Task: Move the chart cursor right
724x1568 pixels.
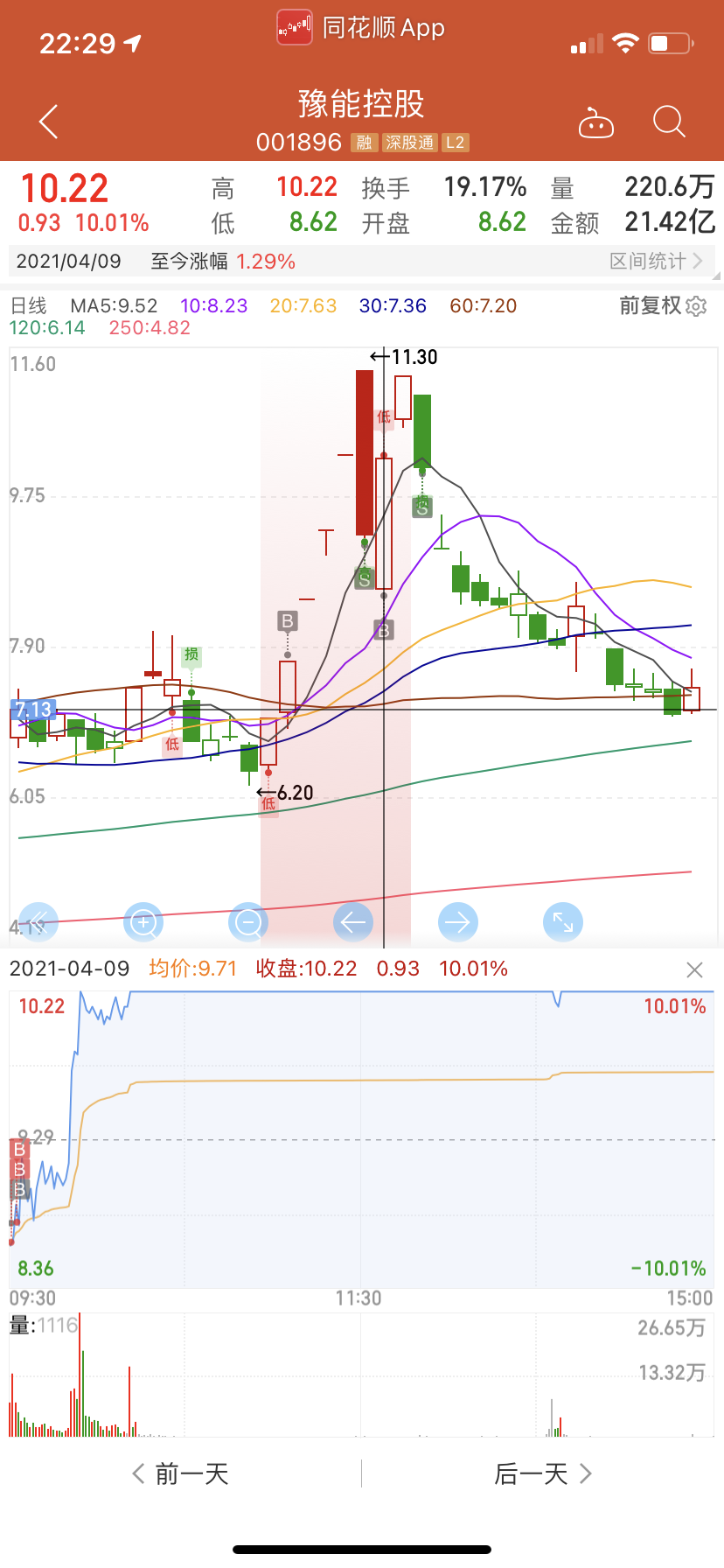Action: [458, 922]
